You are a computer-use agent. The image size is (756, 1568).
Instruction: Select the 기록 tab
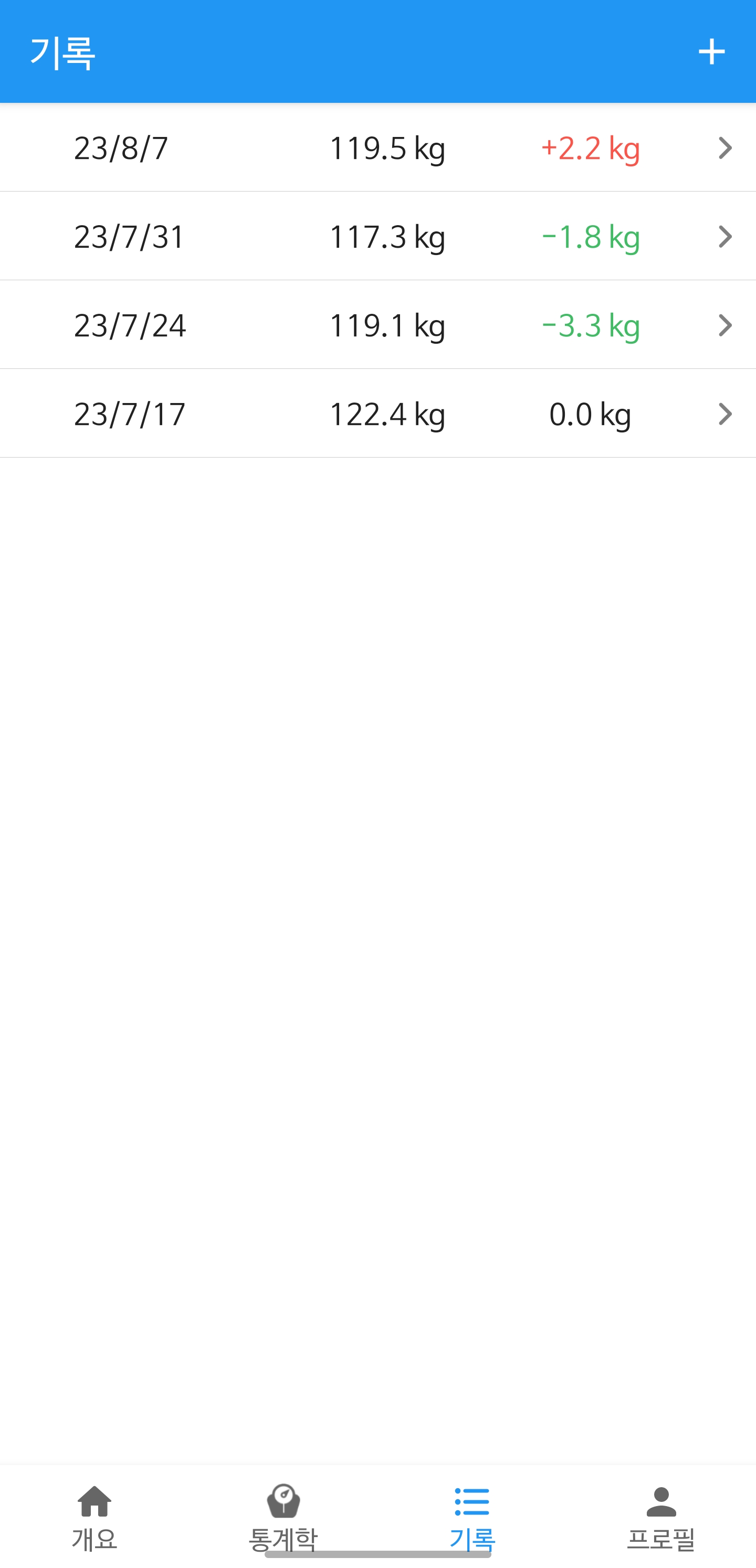pos(472,1517)
